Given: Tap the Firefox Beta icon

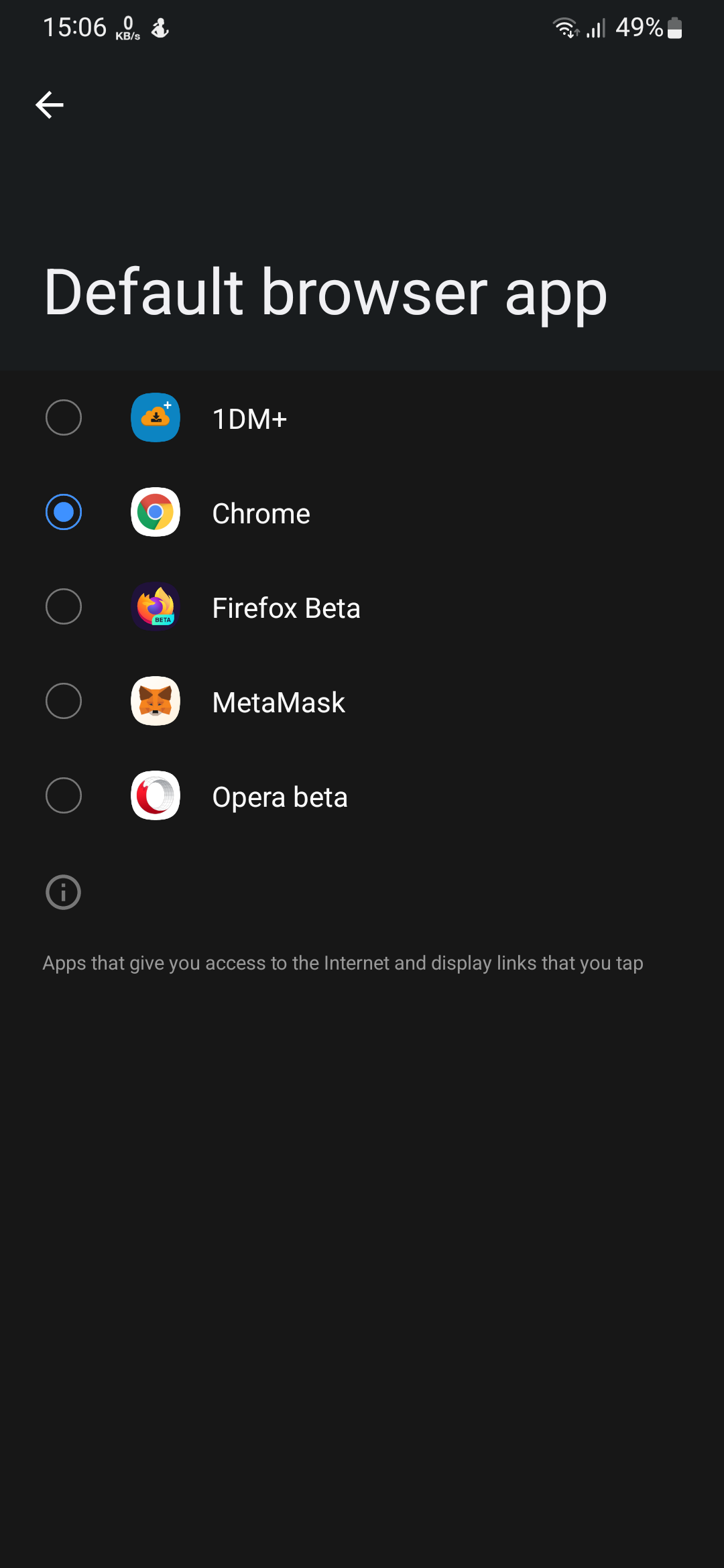Looking at the screenshot, I should (155, 606).
